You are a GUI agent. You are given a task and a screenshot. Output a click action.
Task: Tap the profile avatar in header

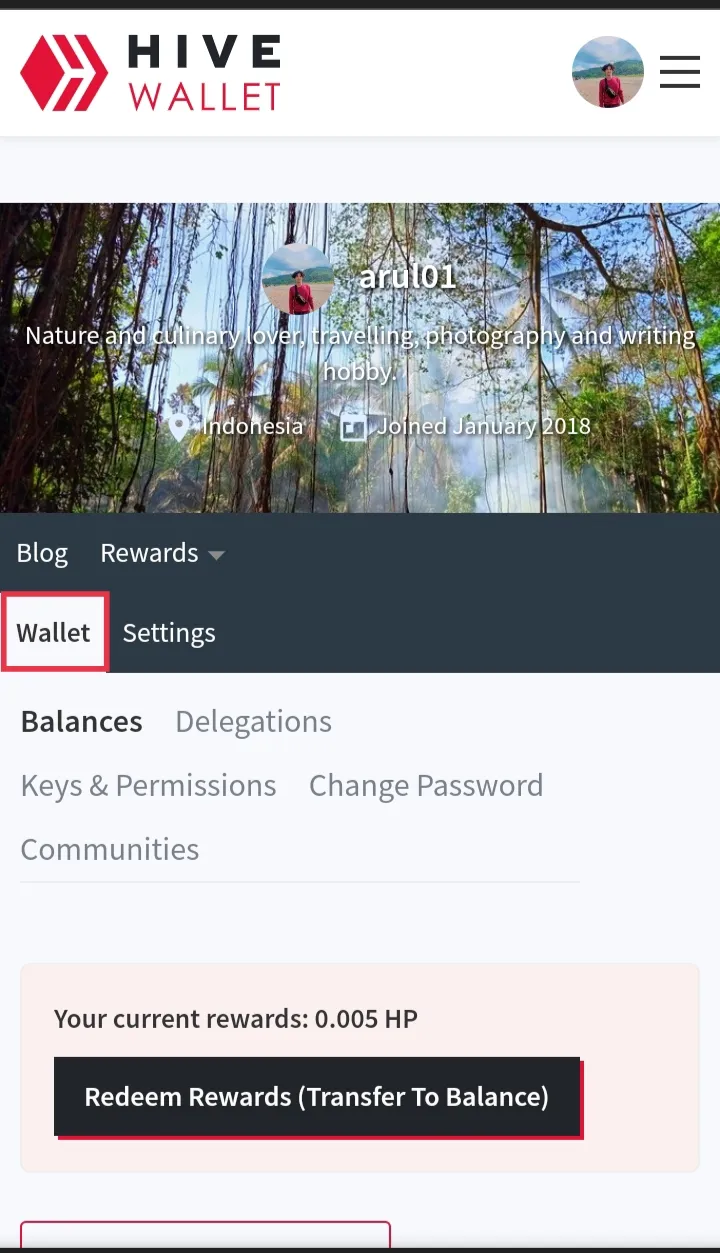pos(607,72)
